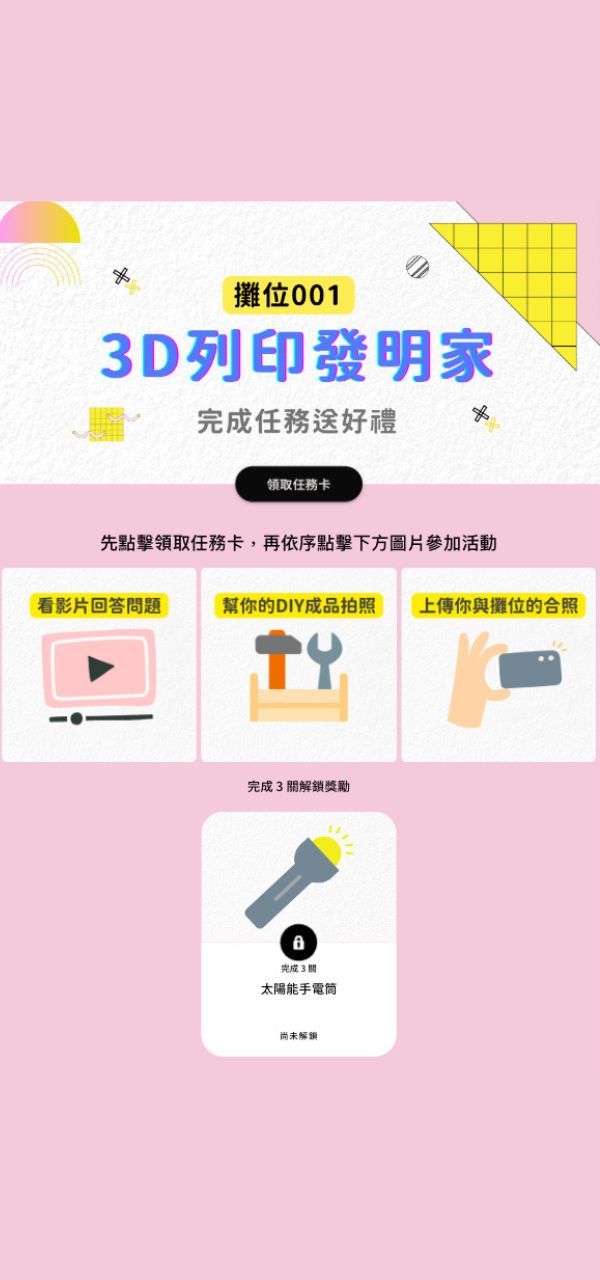Start the 上傳你與攤位的合照 task

(x=498, y=665)
